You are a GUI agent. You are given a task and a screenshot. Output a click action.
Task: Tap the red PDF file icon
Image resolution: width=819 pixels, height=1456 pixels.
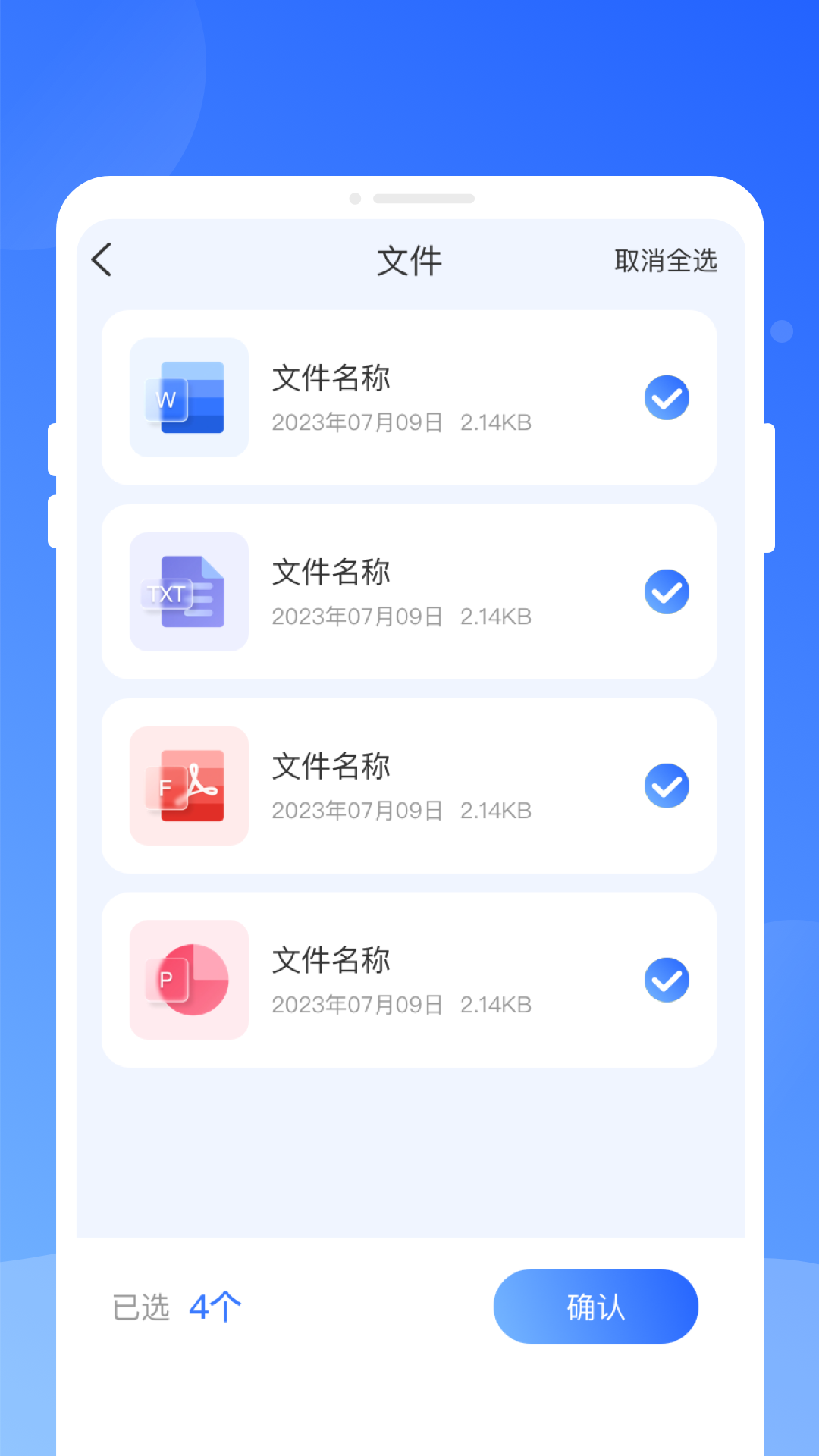(189, 786)
